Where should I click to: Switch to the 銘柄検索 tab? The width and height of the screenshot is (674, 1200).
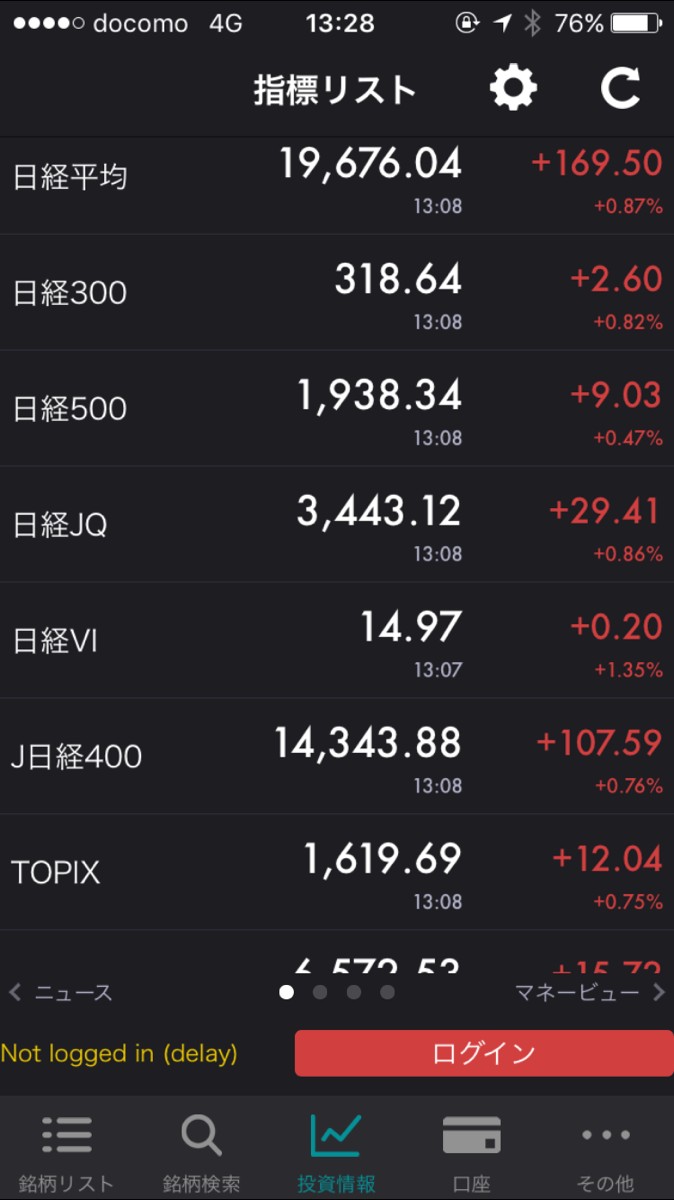pyautogui.click(x=202, y=1150)
